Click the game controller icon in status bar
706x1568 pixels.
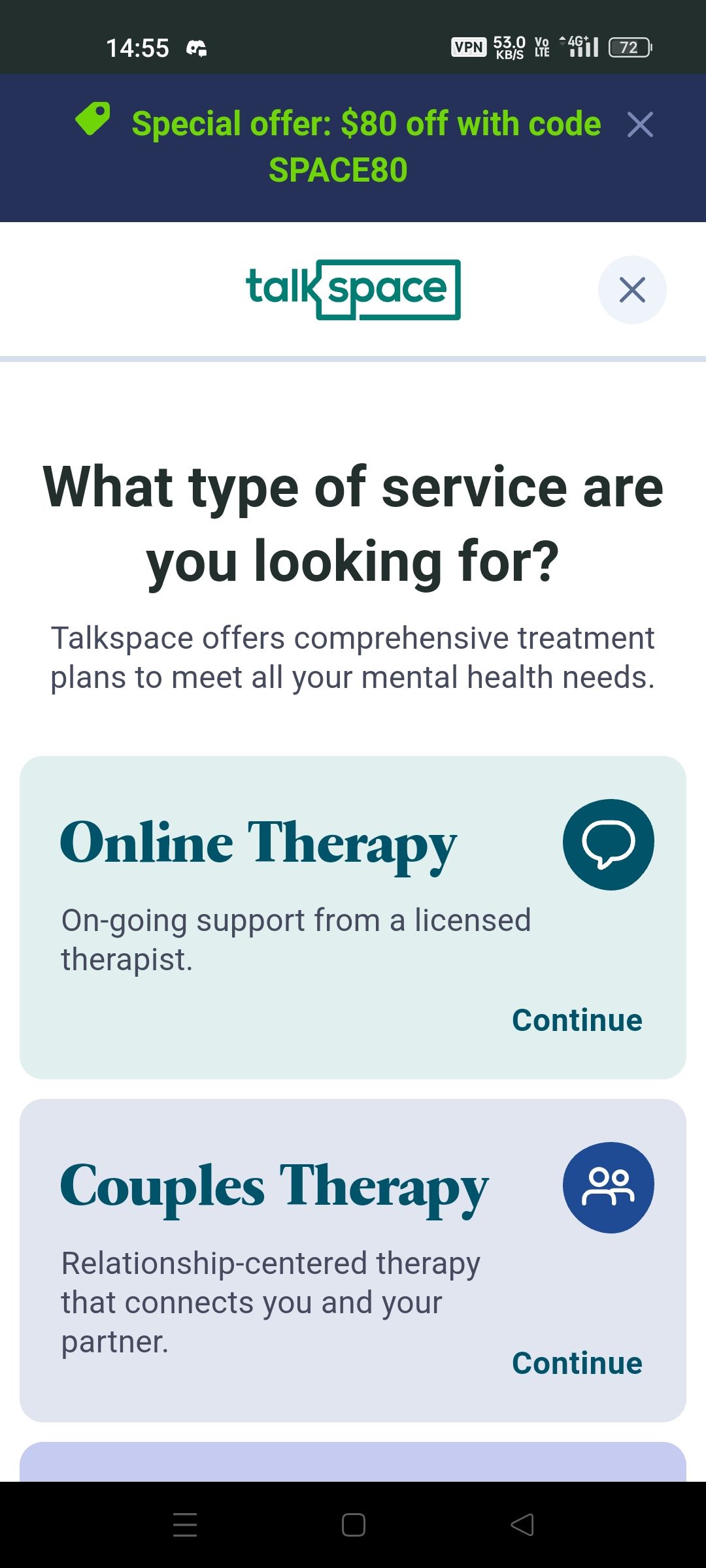[198, 47]
